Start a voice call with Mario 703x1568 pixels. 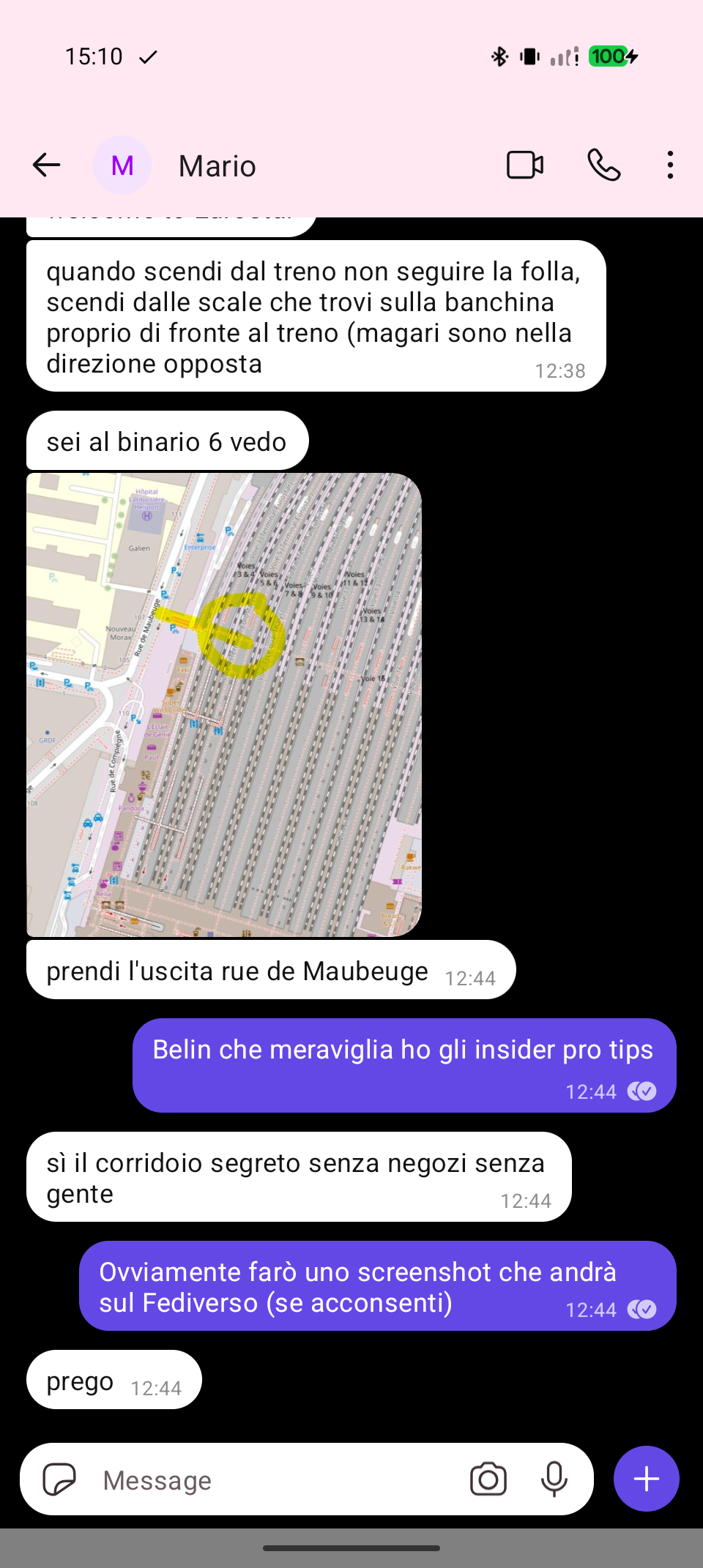point(604,165)
